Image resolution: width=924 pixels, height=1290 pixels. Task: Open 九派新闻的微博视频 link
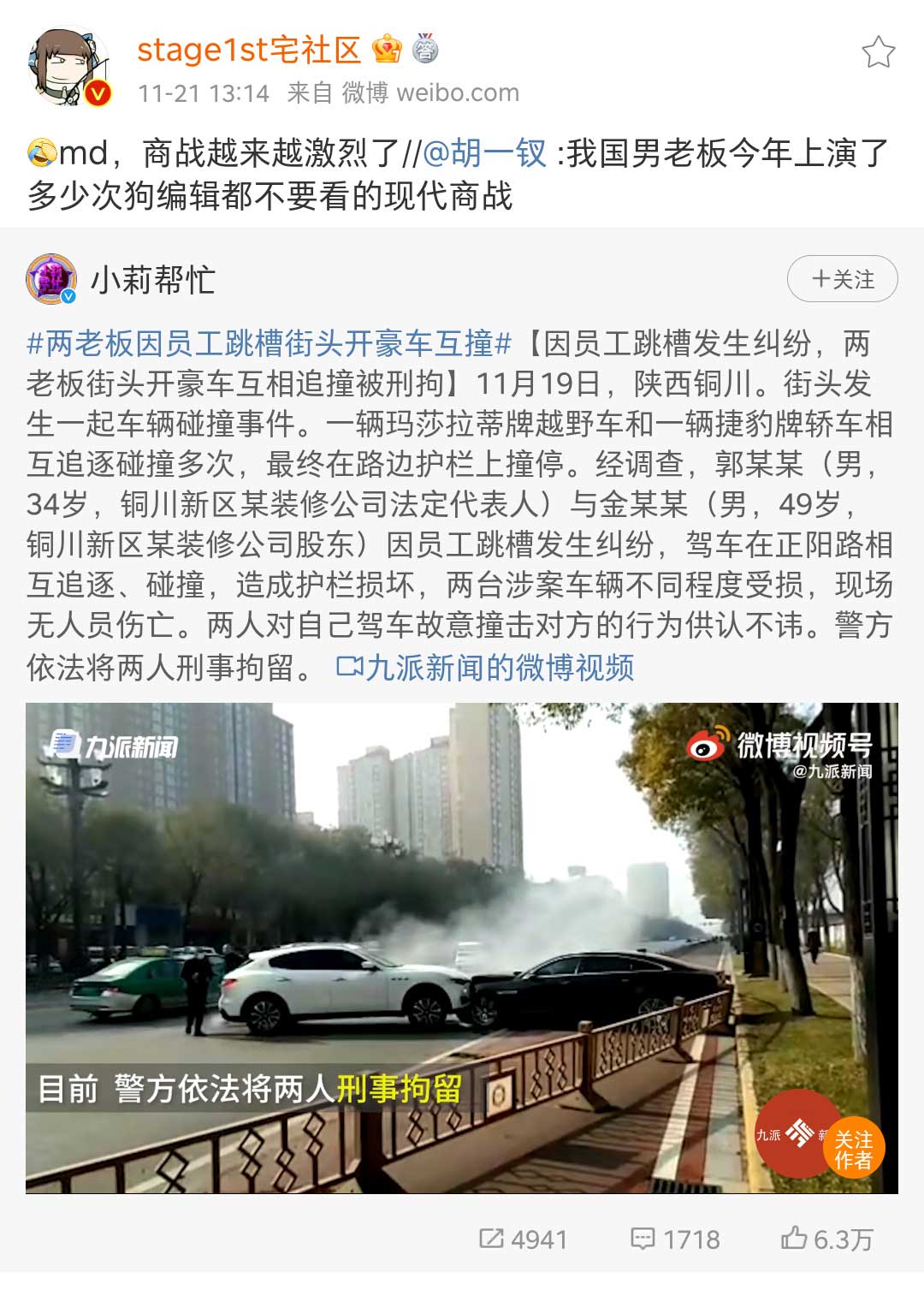click(x=486, y=668)
